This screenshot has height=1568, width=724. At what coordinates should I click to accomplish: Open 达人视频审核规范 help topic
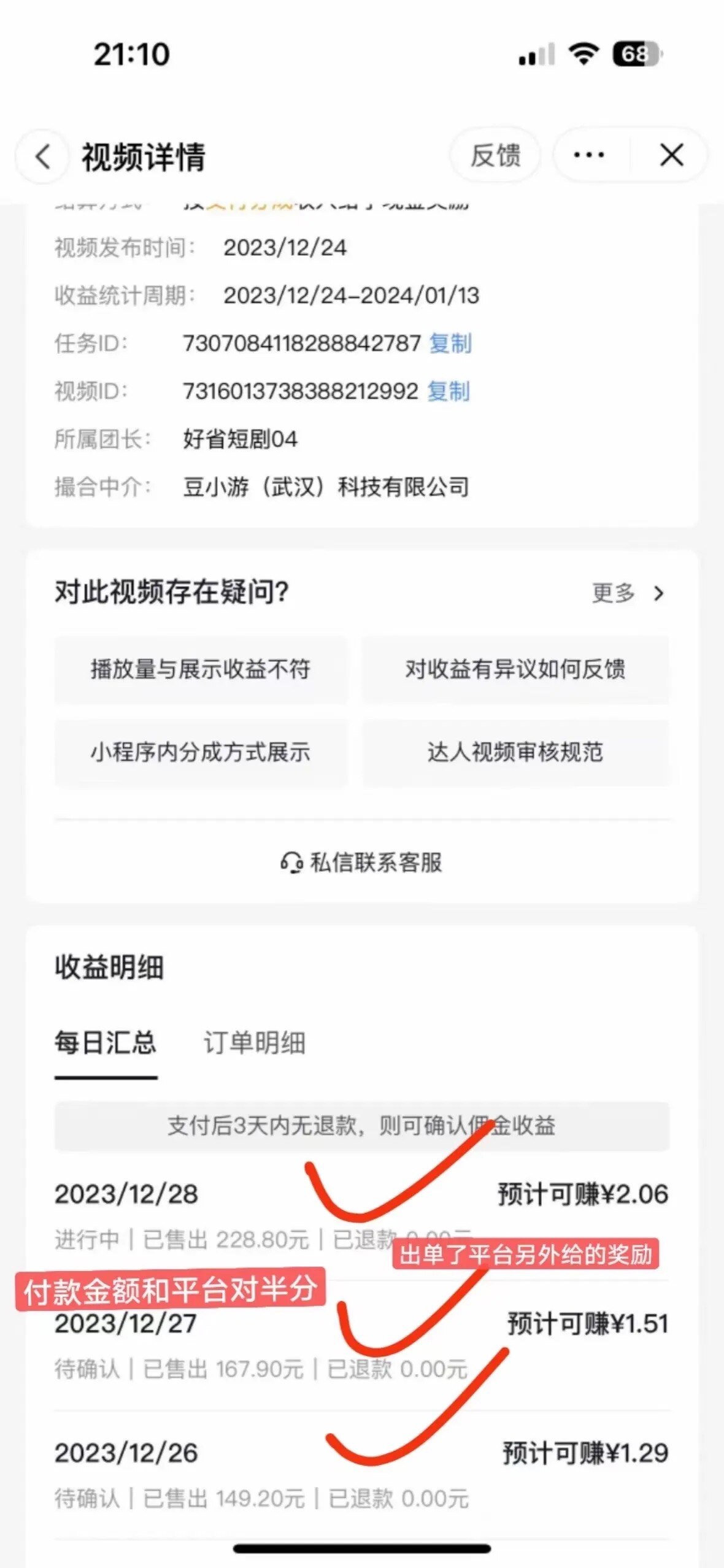pyautogui.click(x=515, y=752)
